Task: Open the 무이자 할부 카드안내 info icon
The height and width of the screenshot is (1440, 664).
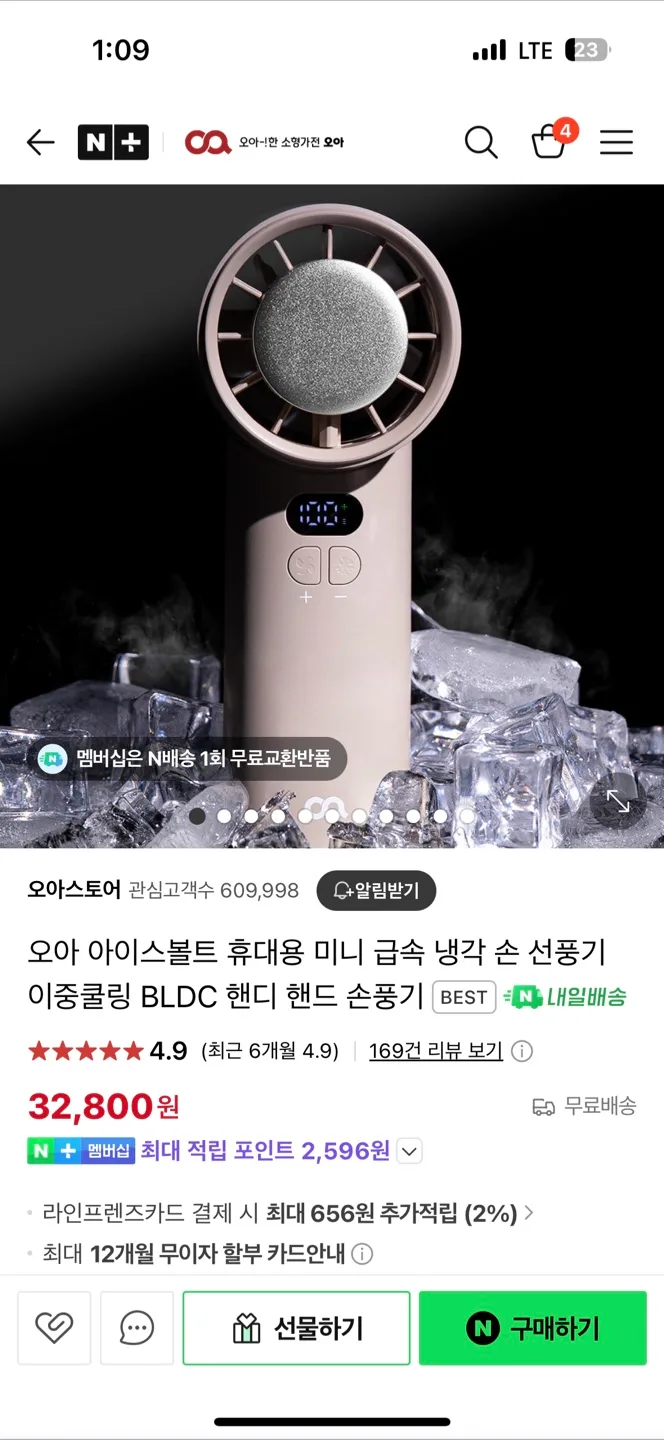Action: [x=363, y=1253]
